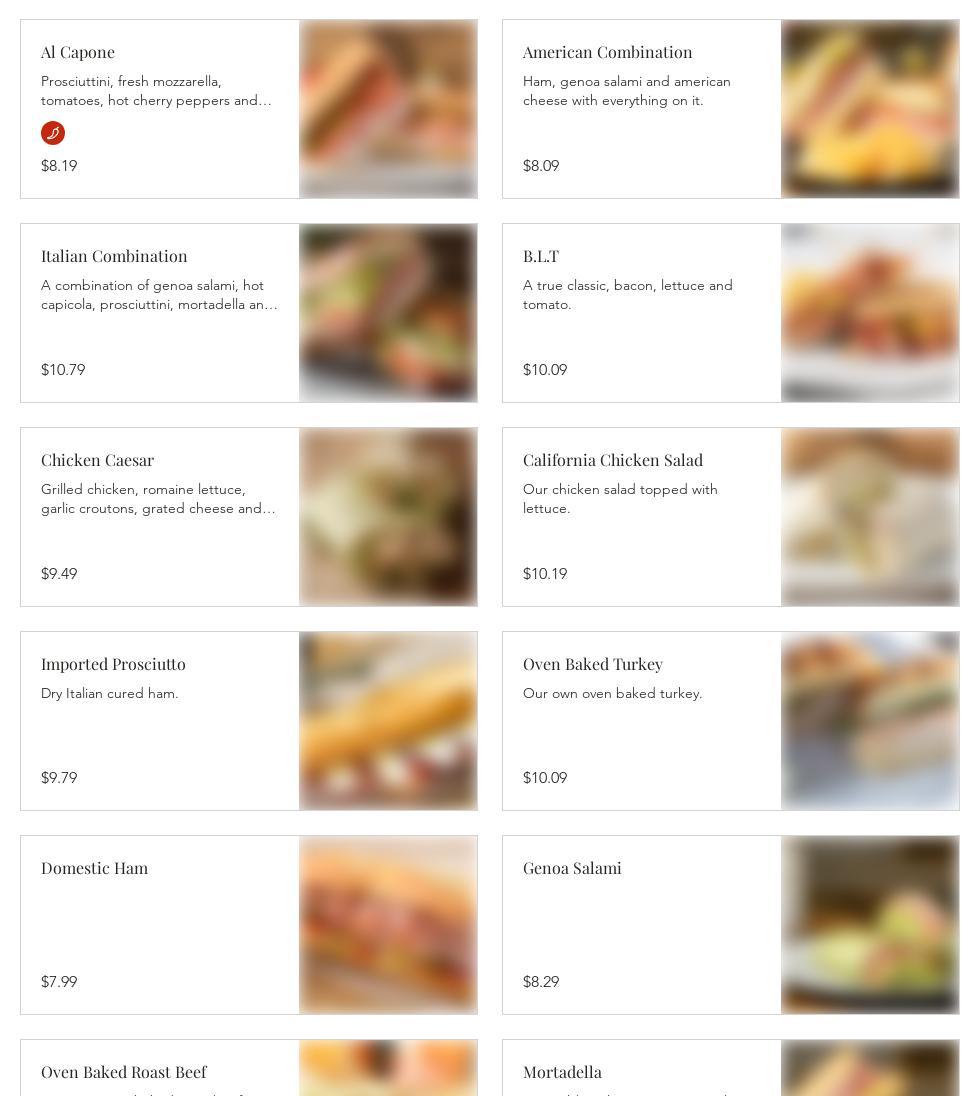Open the Domestic Ham item
The width and height of the screenshot is (965, 1096).
pyautogui.click(x=94, y=868)
